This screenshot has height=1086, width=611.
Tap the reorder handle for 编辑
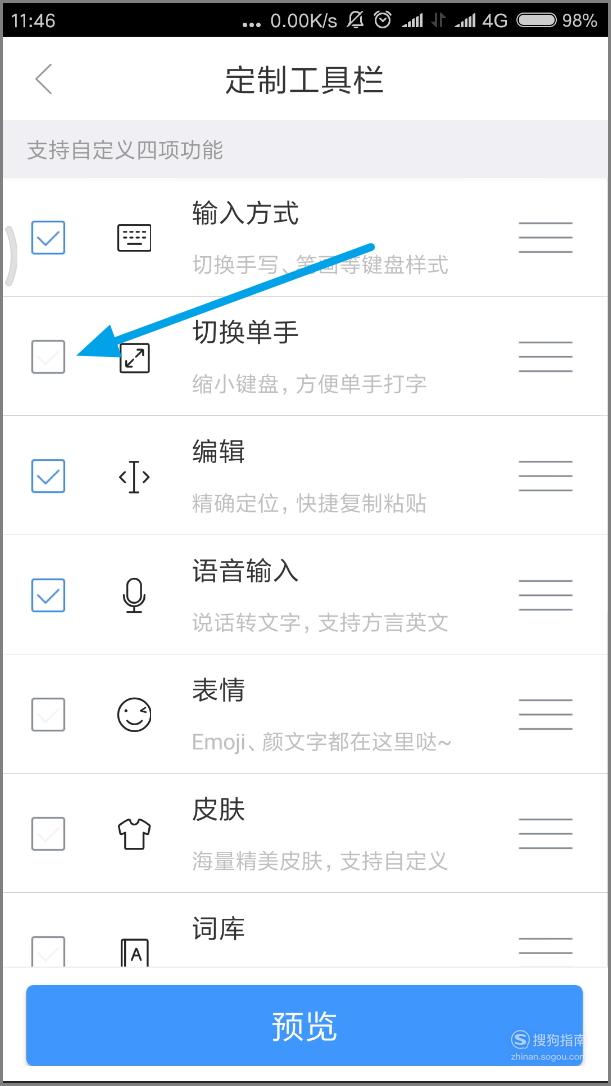545,476
